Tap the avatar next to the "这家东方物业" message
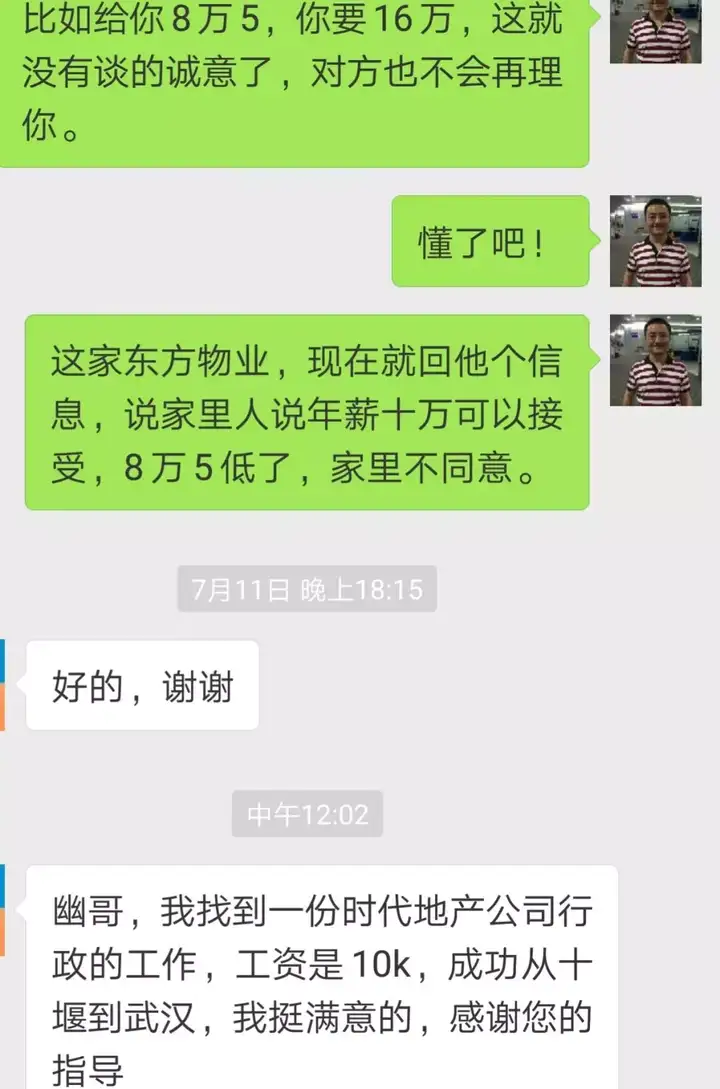The width and height of the screenshot is (720, 1089). (x=656, y=360)
